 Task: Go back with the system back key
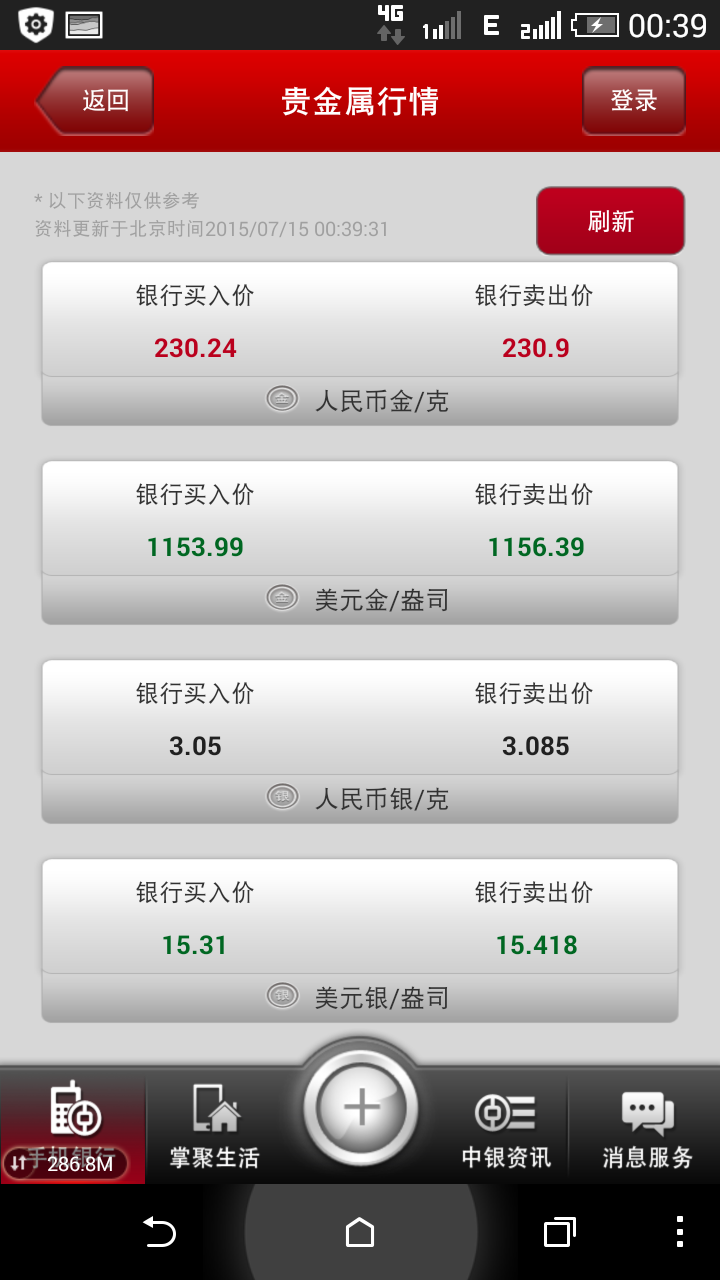point(159,1232)
